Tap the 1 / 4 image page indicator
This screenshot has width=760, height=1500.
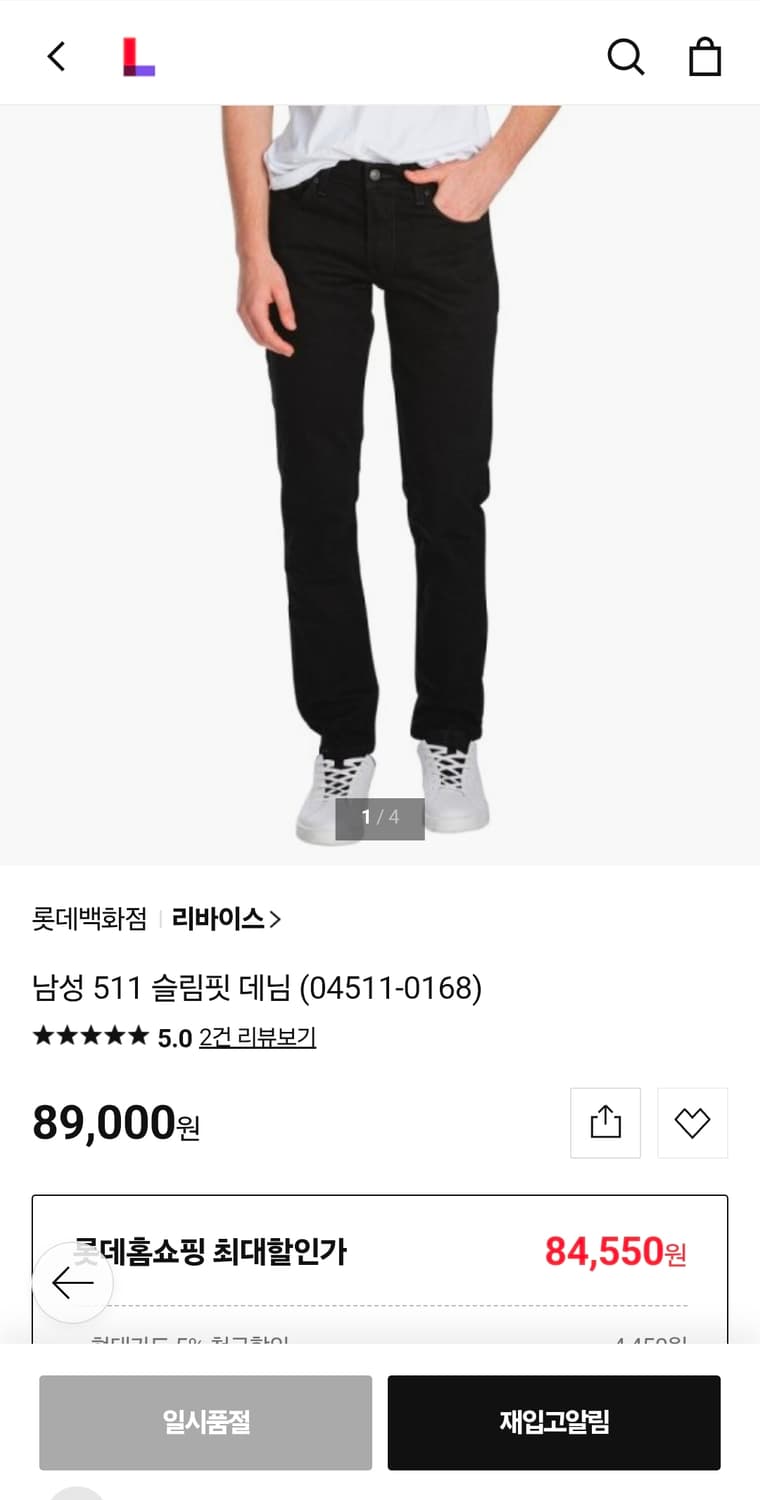(x=380, y=818)
